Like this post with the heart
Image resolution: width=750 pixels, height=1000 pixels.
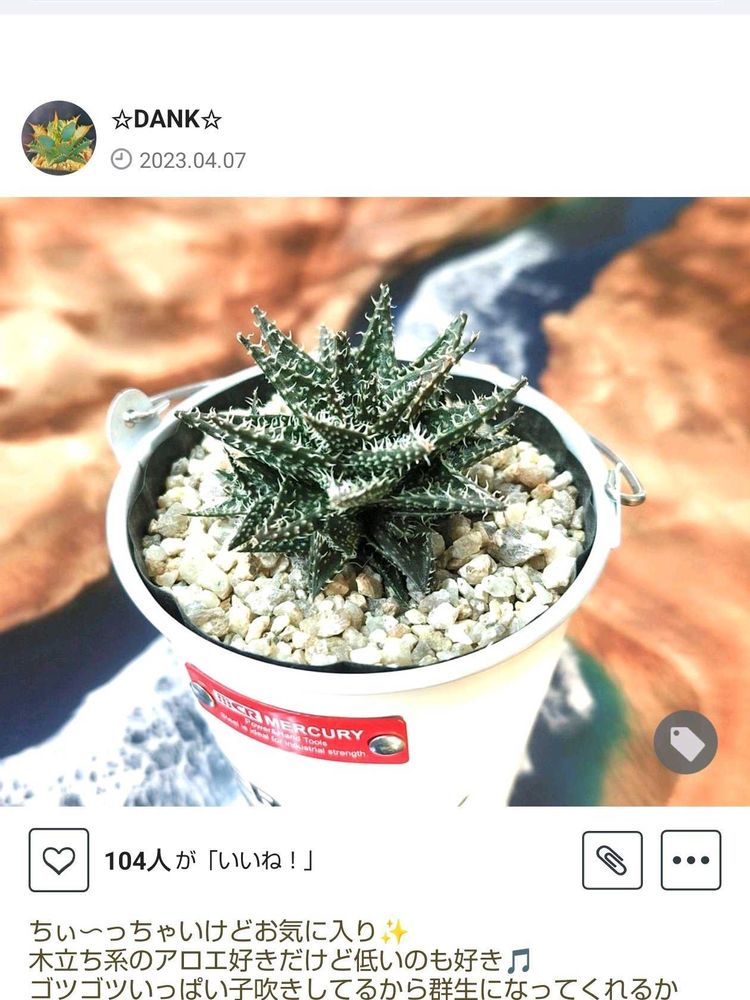(59, 860)
